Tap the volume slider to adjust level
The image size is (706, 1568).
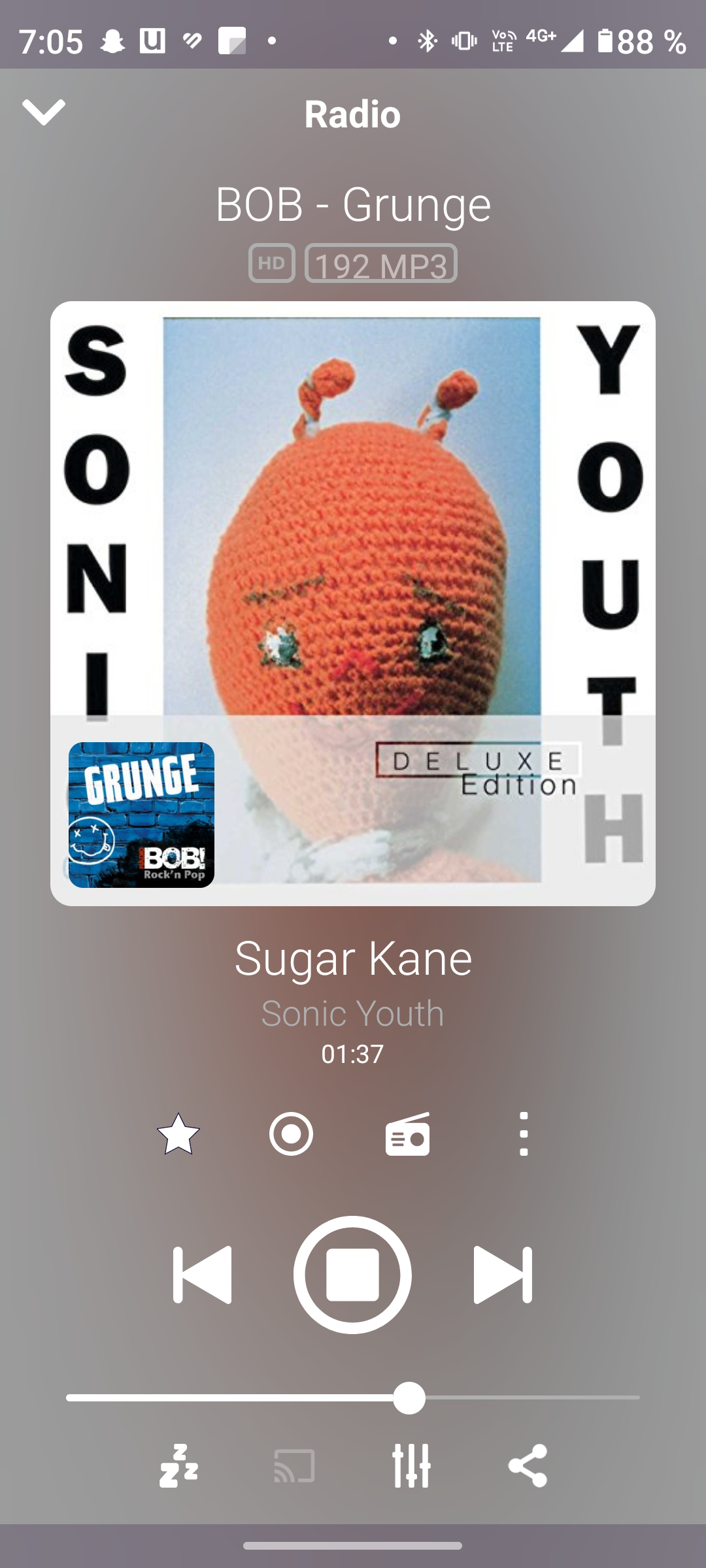pyautogui.click(x=409, y=1398)
